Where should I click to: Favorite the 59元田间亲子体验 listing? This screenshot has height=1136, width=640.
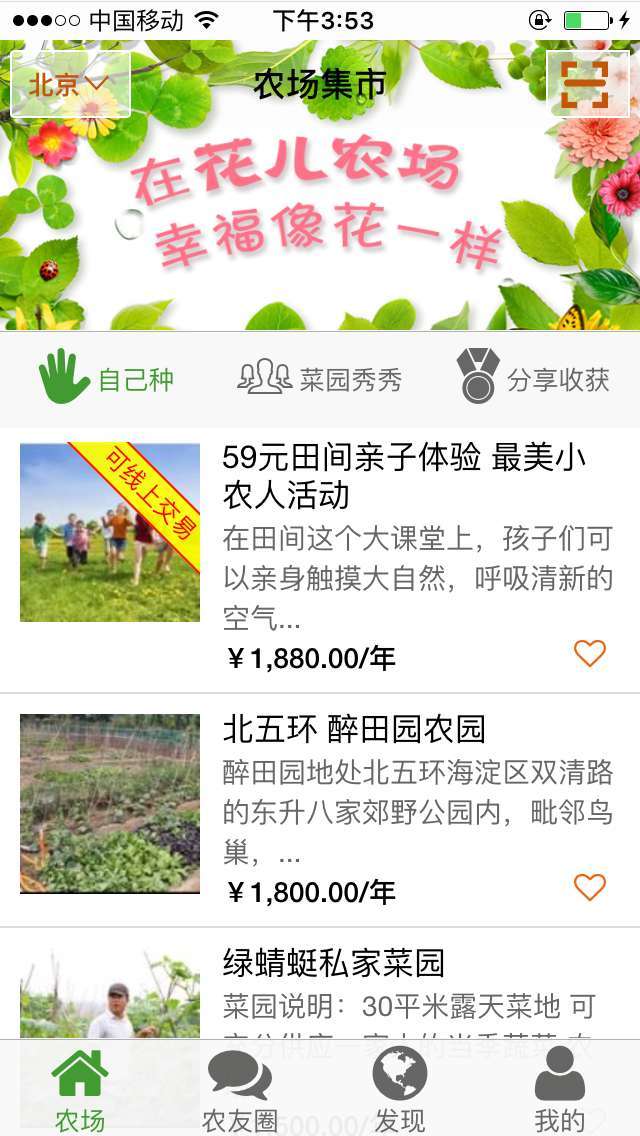click(590, 653)
